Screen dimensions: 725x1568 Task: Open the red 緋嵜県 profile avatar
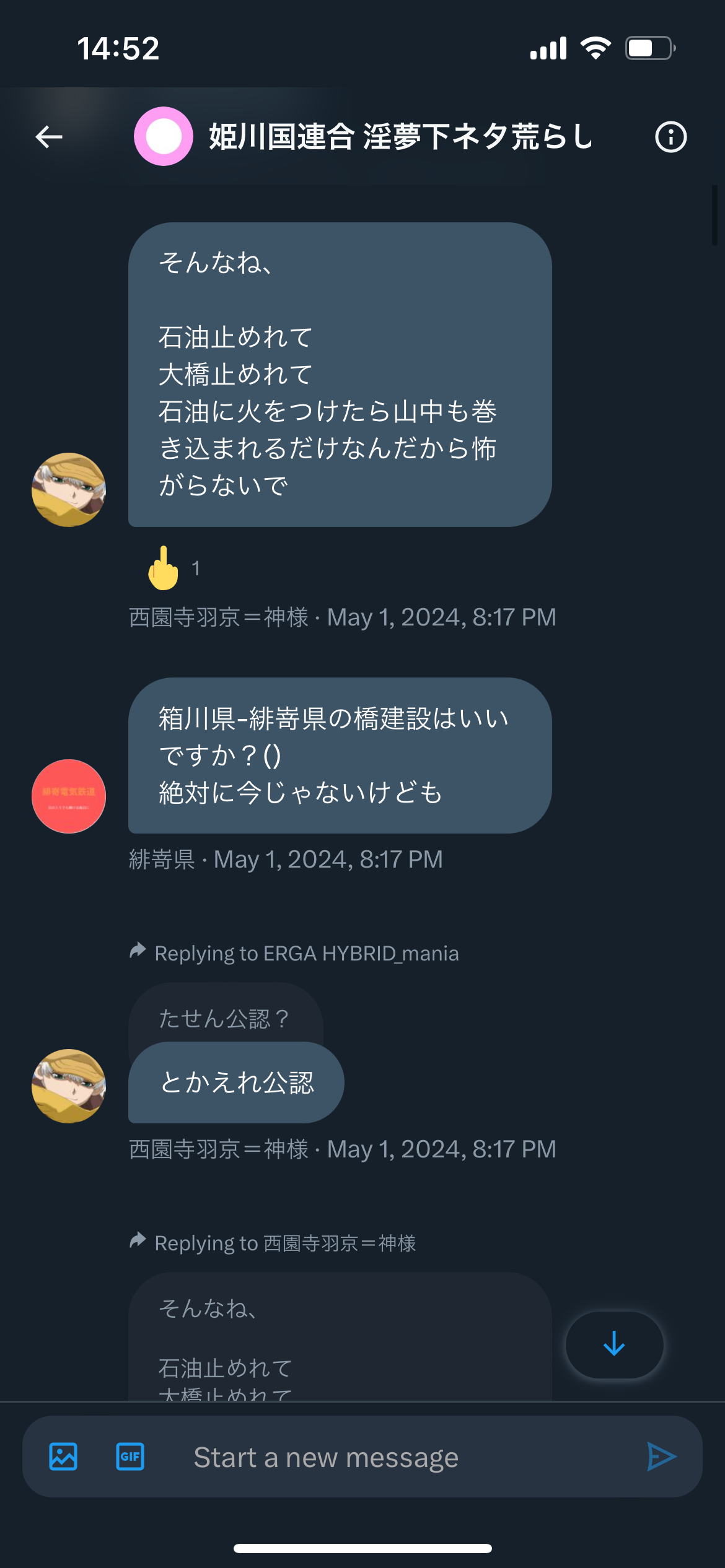69,796
